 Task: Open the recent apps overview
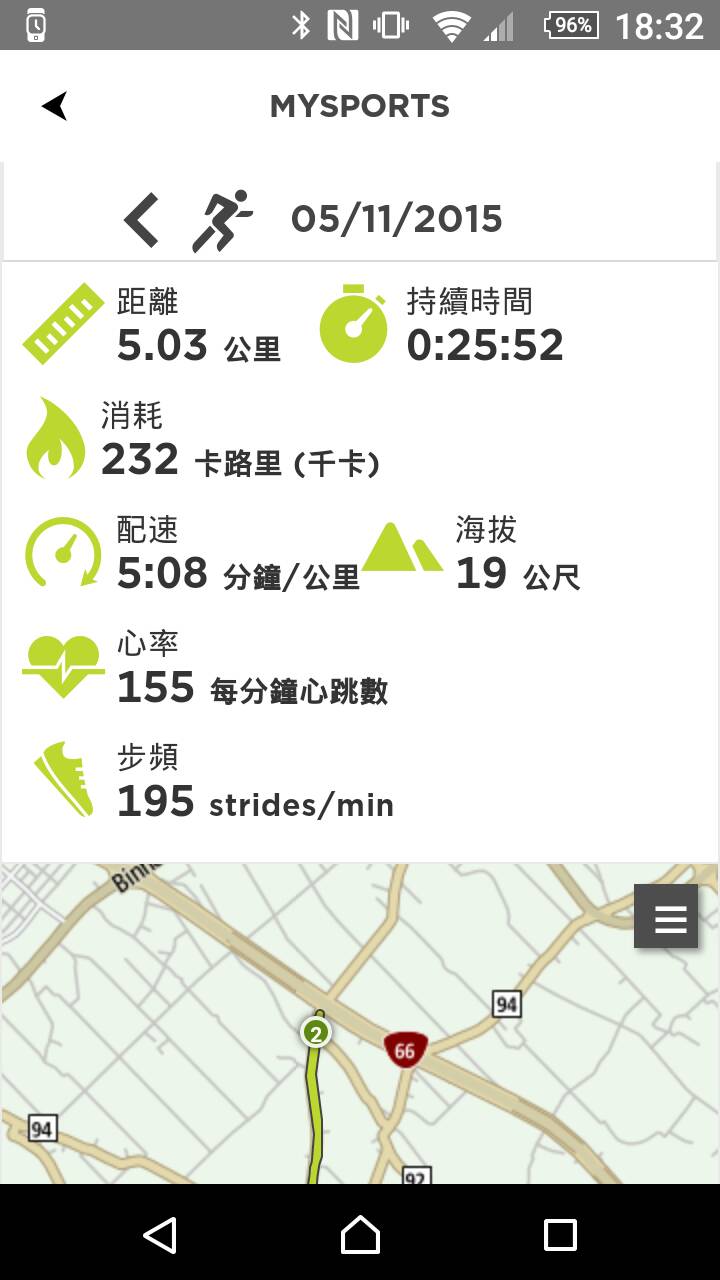(x=560, y=1235)
